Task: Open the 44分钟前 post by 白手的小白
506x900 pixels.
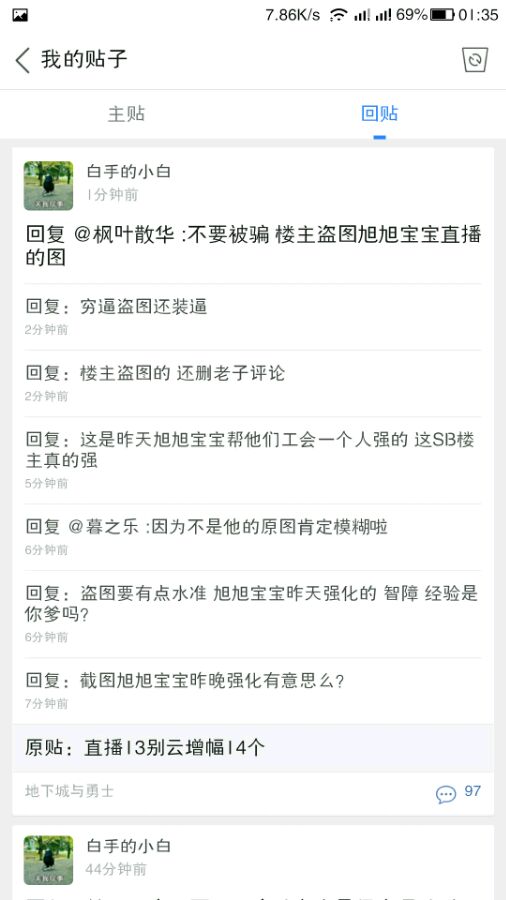Action: [253, 862]
